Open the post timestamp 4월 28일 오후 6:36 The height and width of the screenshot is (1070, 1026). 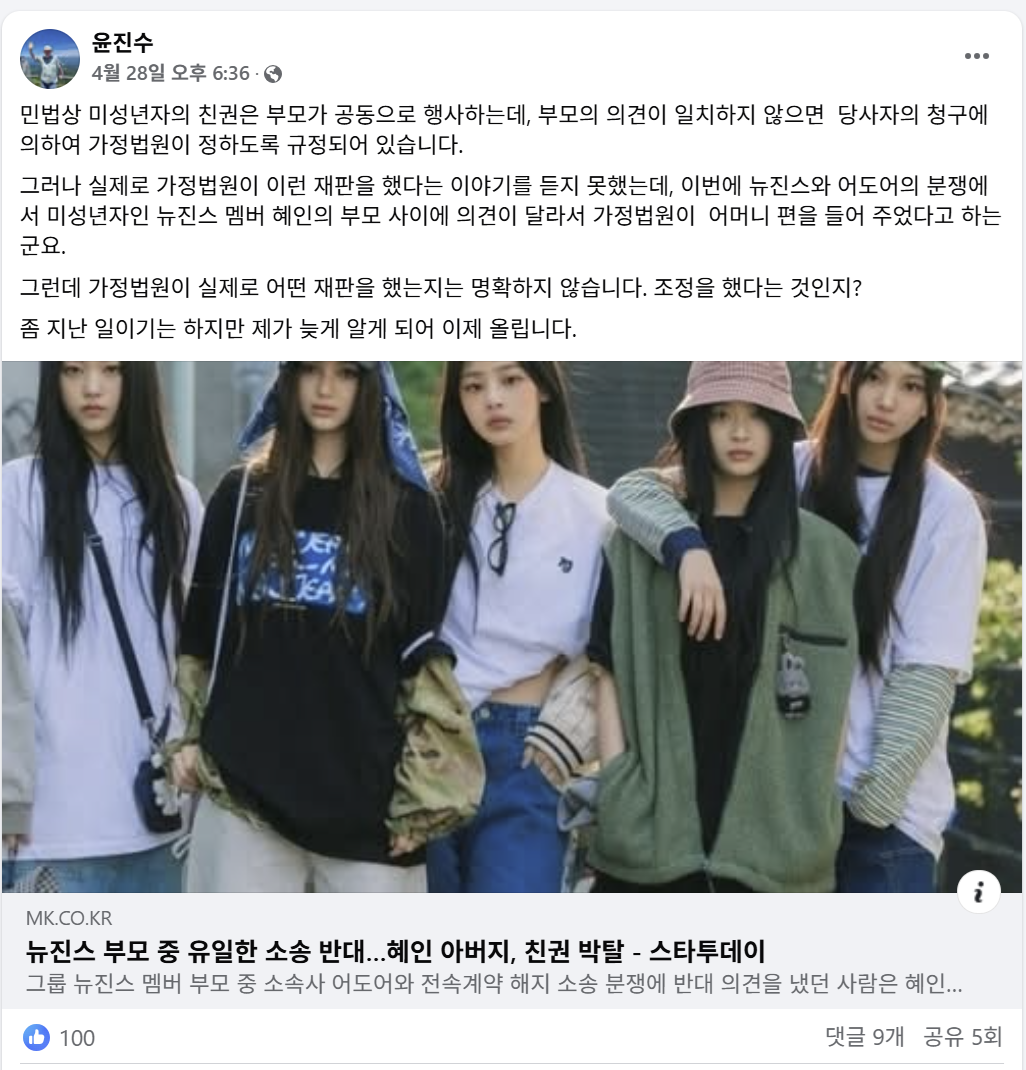[170, 73]
